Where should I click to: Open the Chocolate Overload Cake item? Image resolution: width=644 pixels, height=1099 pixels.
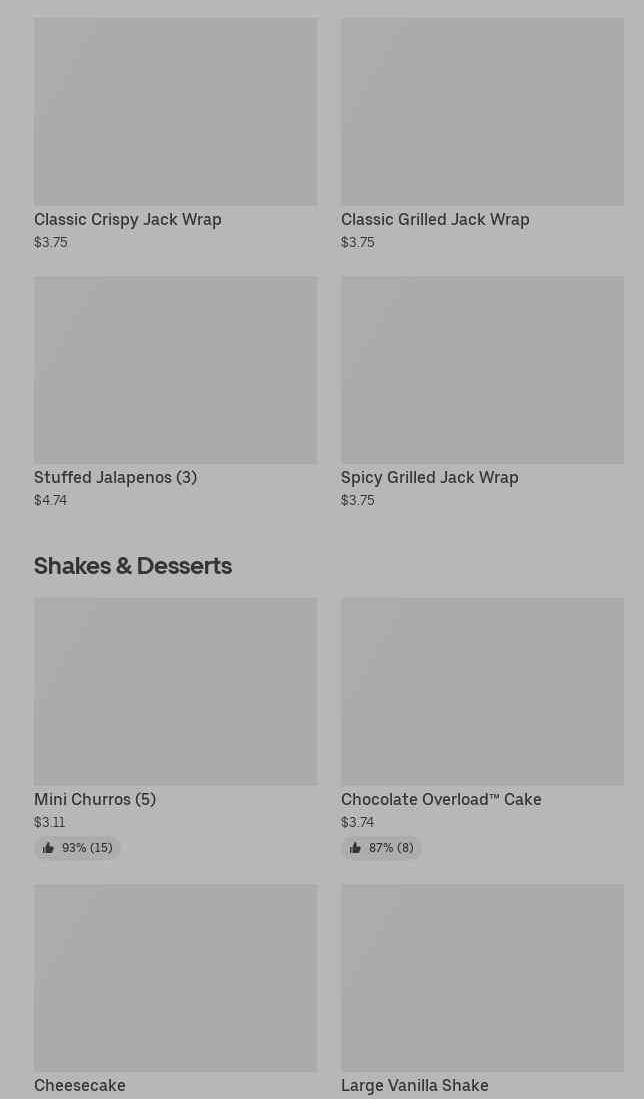tap(482, 728)
